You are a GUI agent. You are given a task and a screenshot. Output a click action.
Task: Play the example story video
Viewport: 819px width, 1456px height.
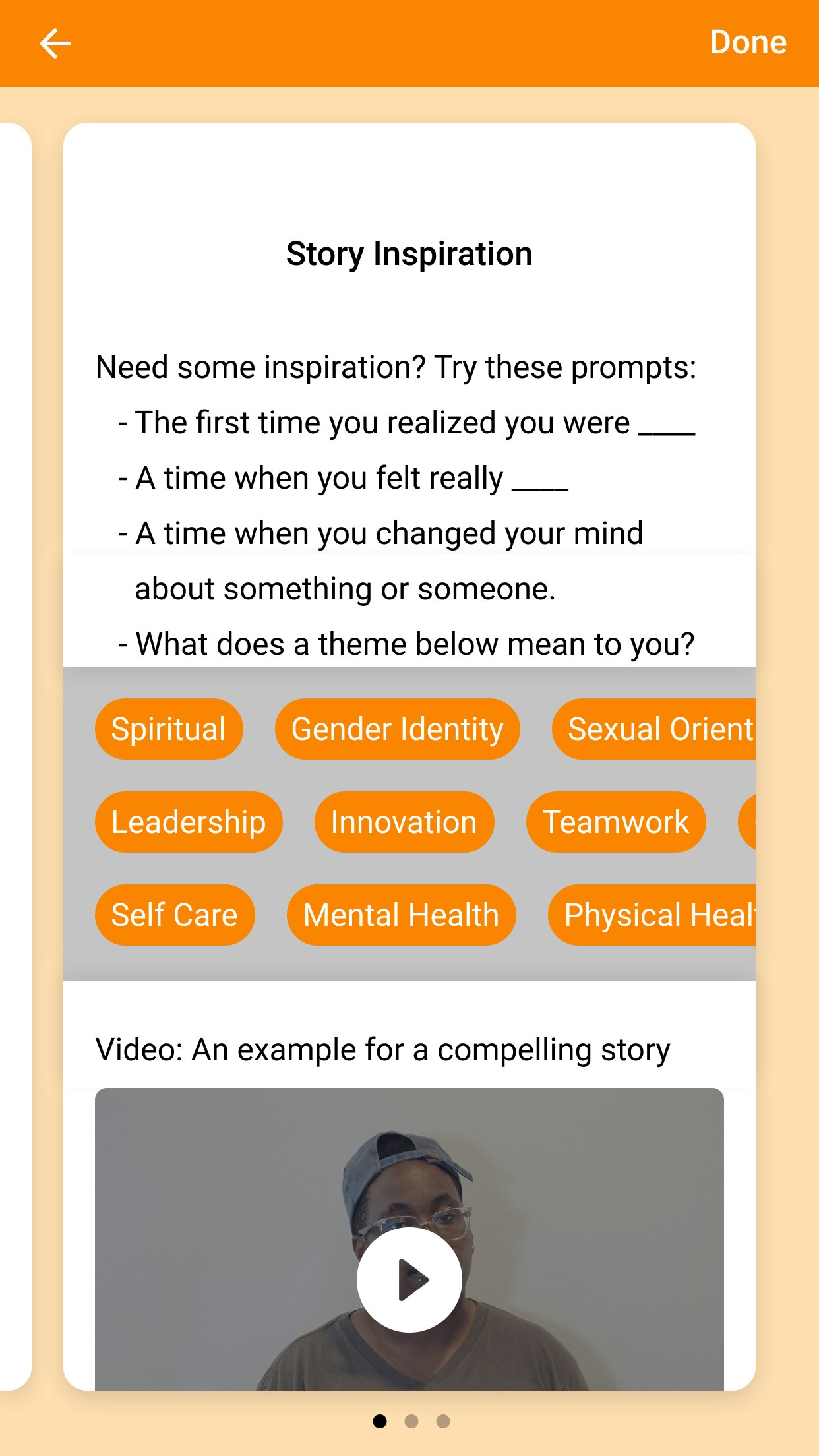click(x=409, y=1279)
